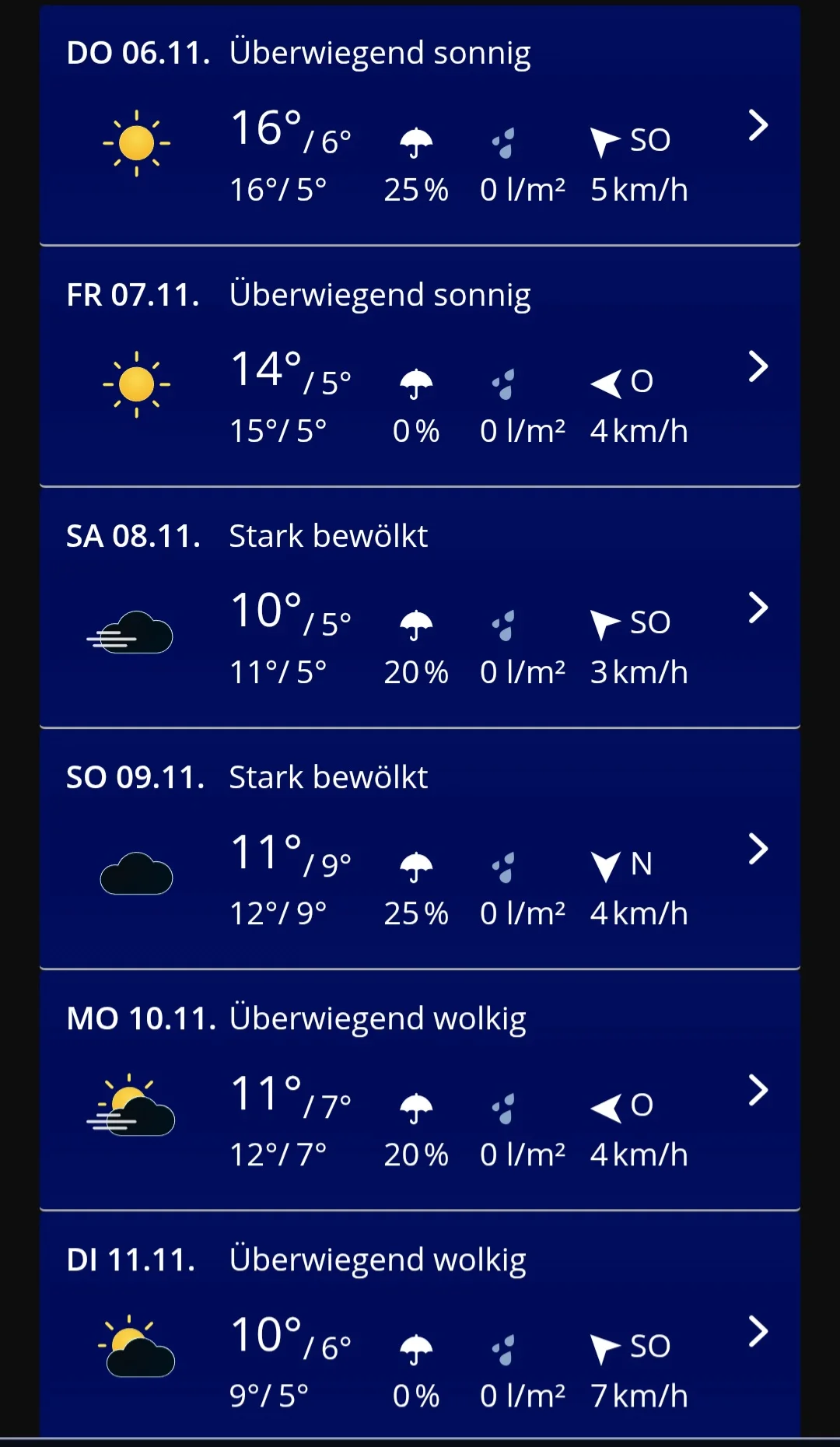The height and width of the screenshot is (1447, 840).
Task: Click 'Überwiegend sonnig' text for DO 06.11.
Action: pyautogui.click(x=380, y=52)
